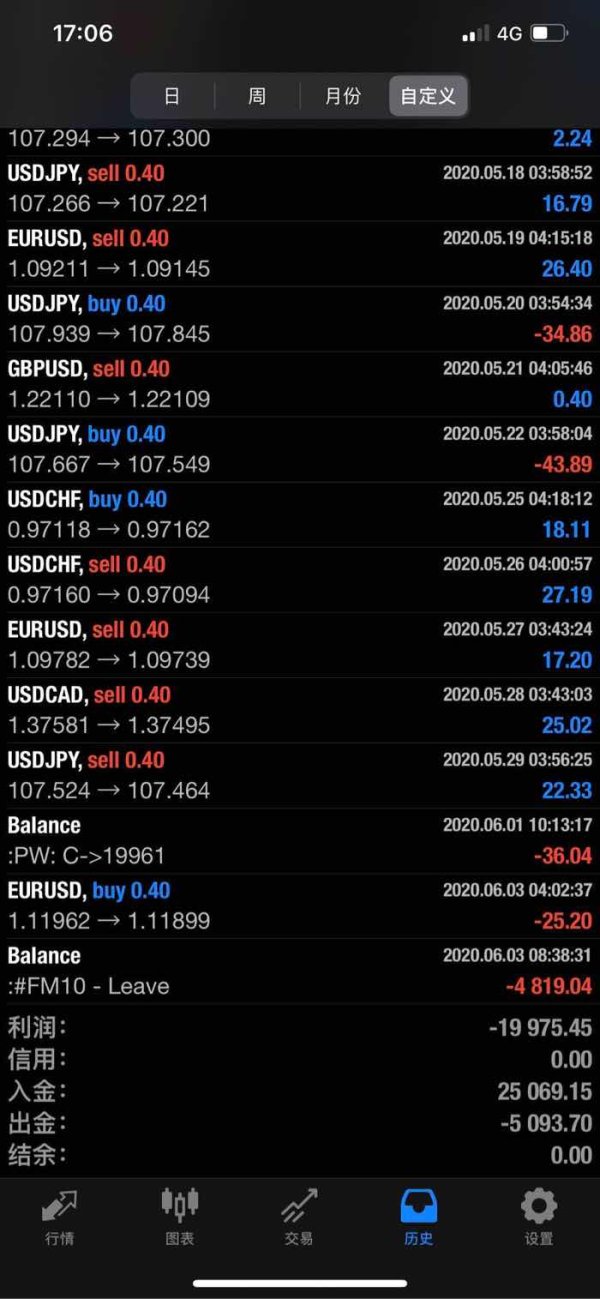
Task: Expand the GBPUSD sell 0.40 trade
Action: [x=300, y=384]
